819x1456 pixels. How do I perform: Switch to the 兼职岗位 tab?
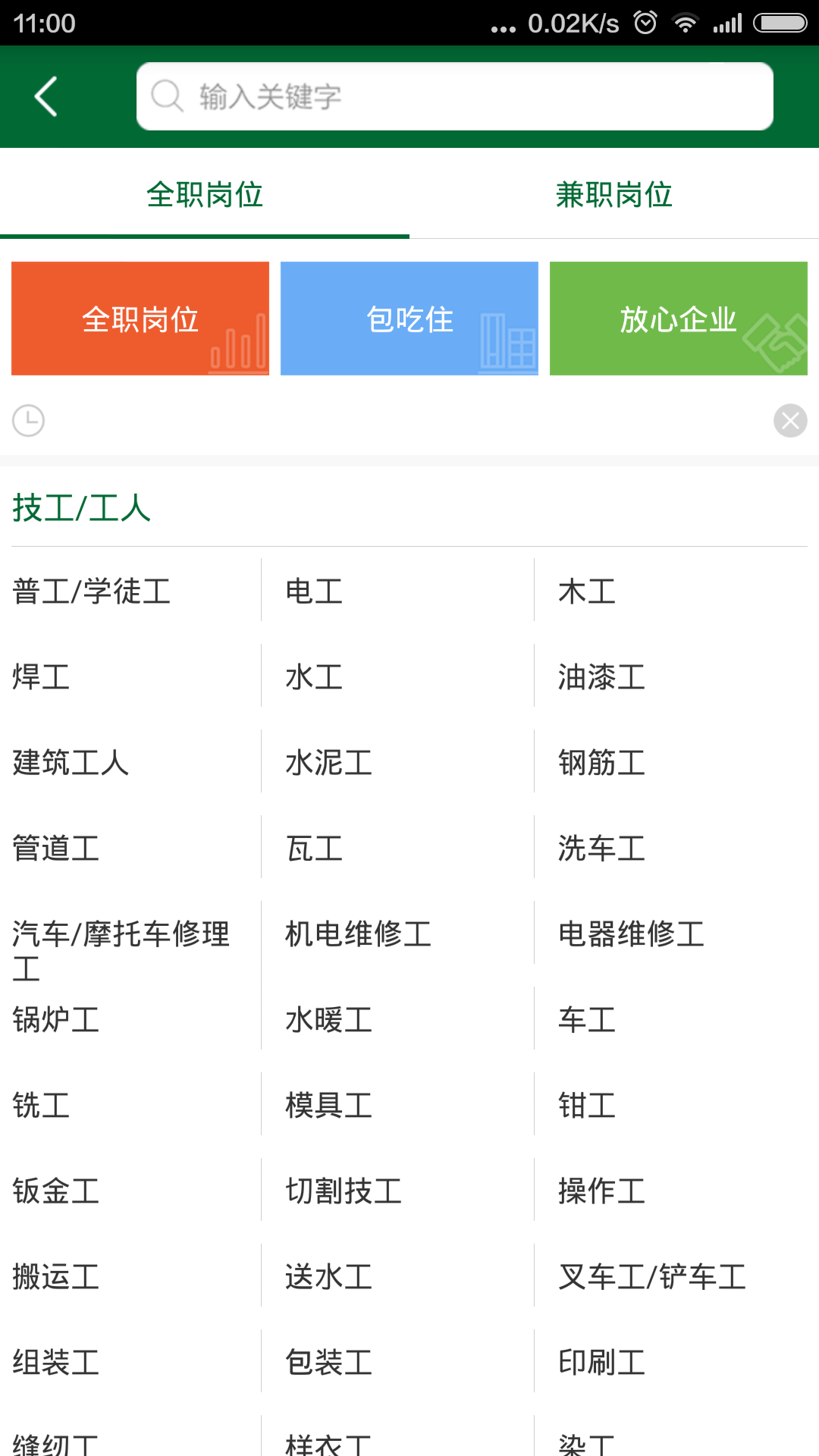[x=614, y=194]
